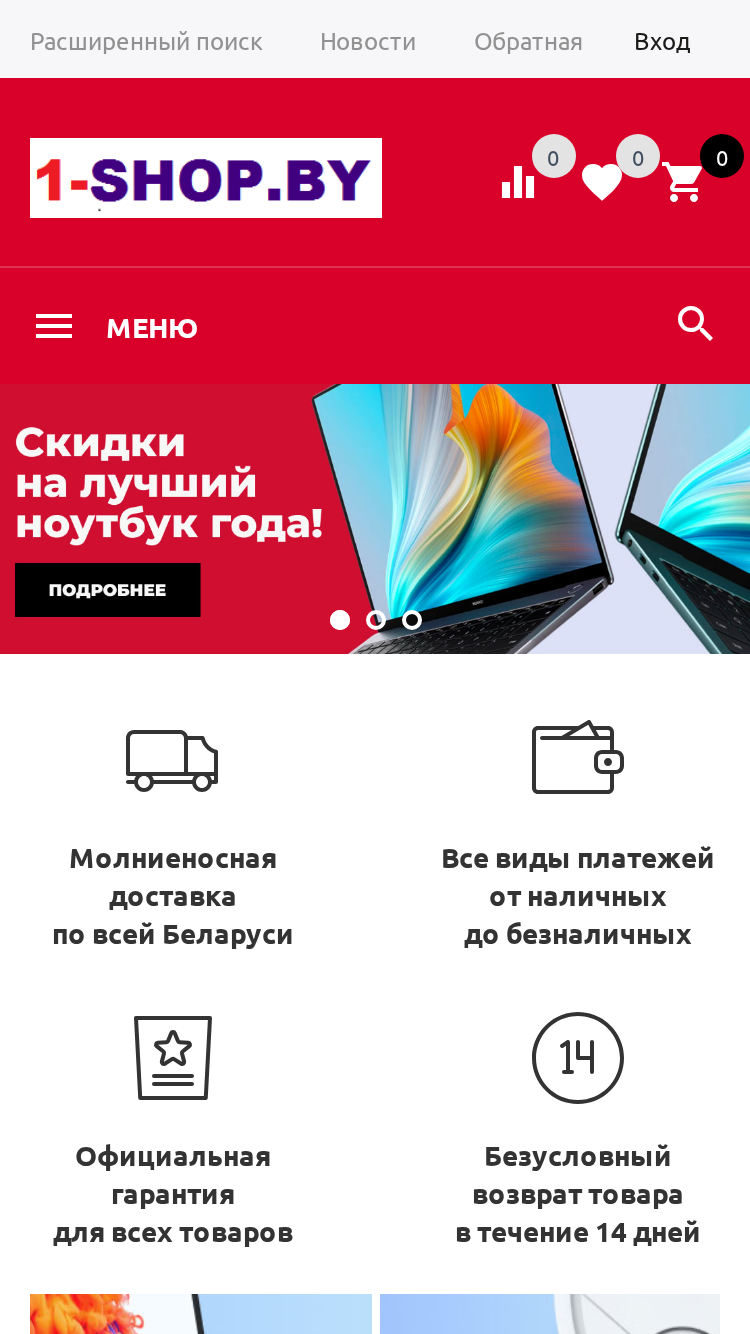Open the search magnifier icon
The width and height of the screenshot is (750, 1334).
[695, 324]
